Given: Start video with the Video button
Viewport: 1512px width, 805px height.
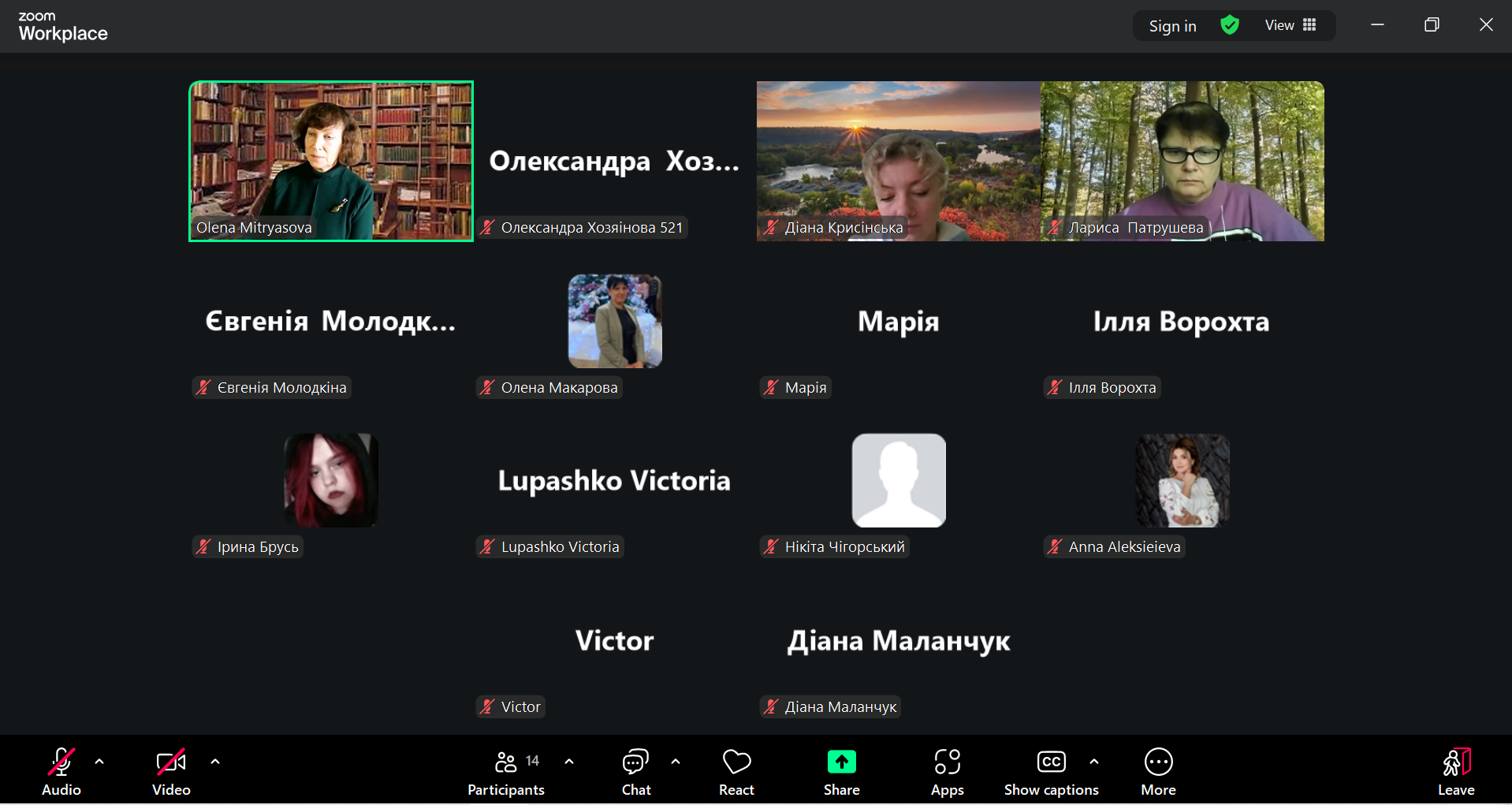Looking at the screenshot, I should [x=171, y=771].
